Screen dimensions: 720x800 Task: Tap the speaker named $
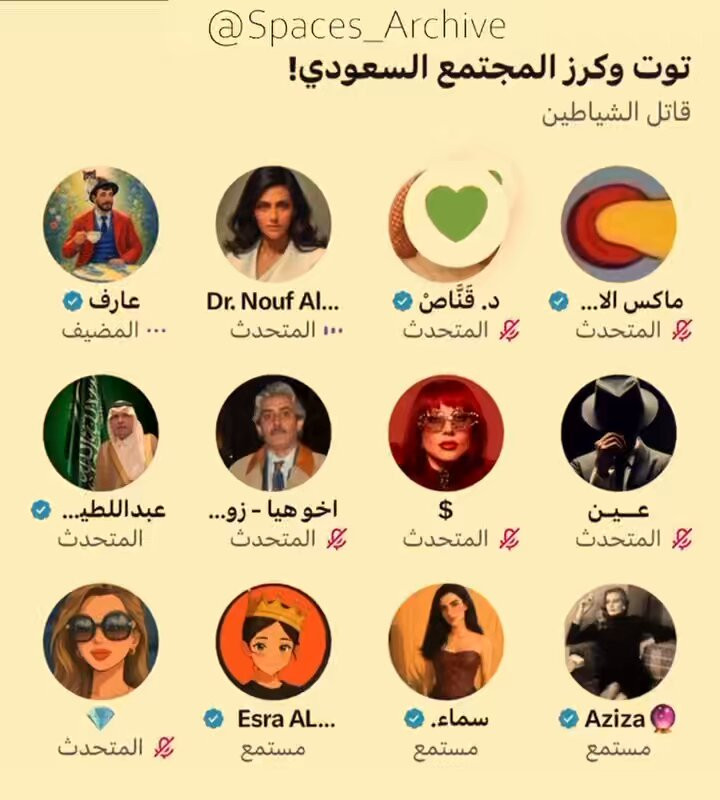point(446,433)
